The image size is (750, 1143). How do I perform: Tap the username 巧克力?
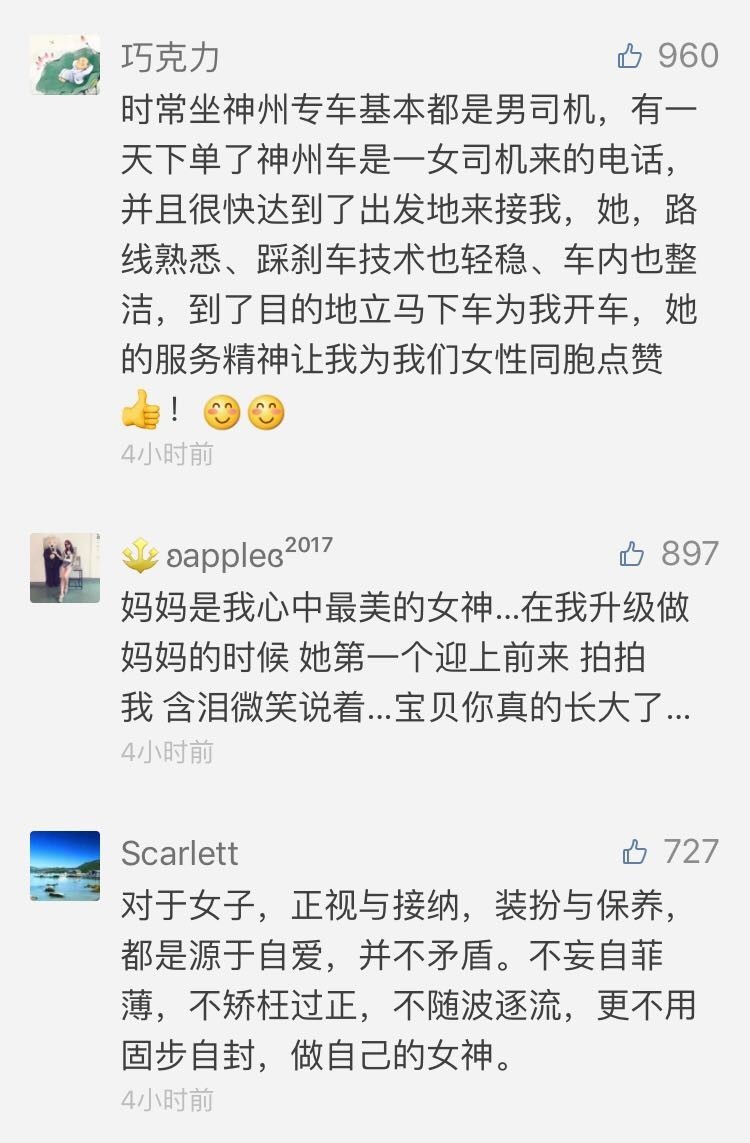(x=170, y=58)
